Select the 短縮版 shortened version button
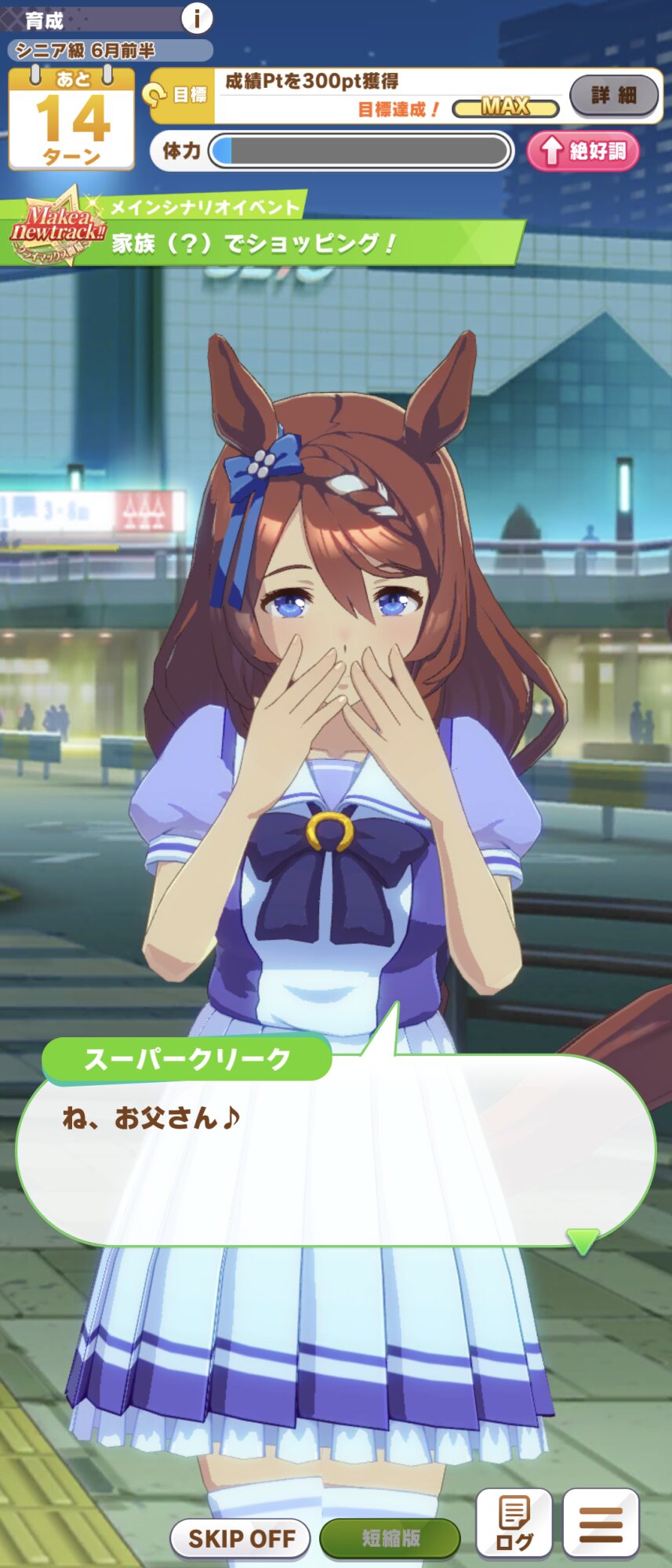672x1568 pixels. click(390, 1538)
